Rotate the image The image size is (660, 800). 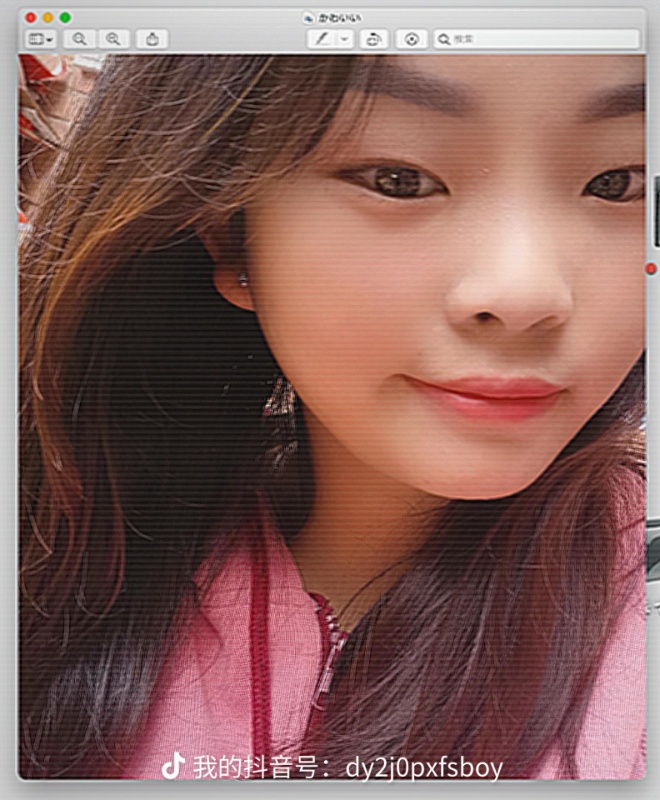click(x=375, y=39)
